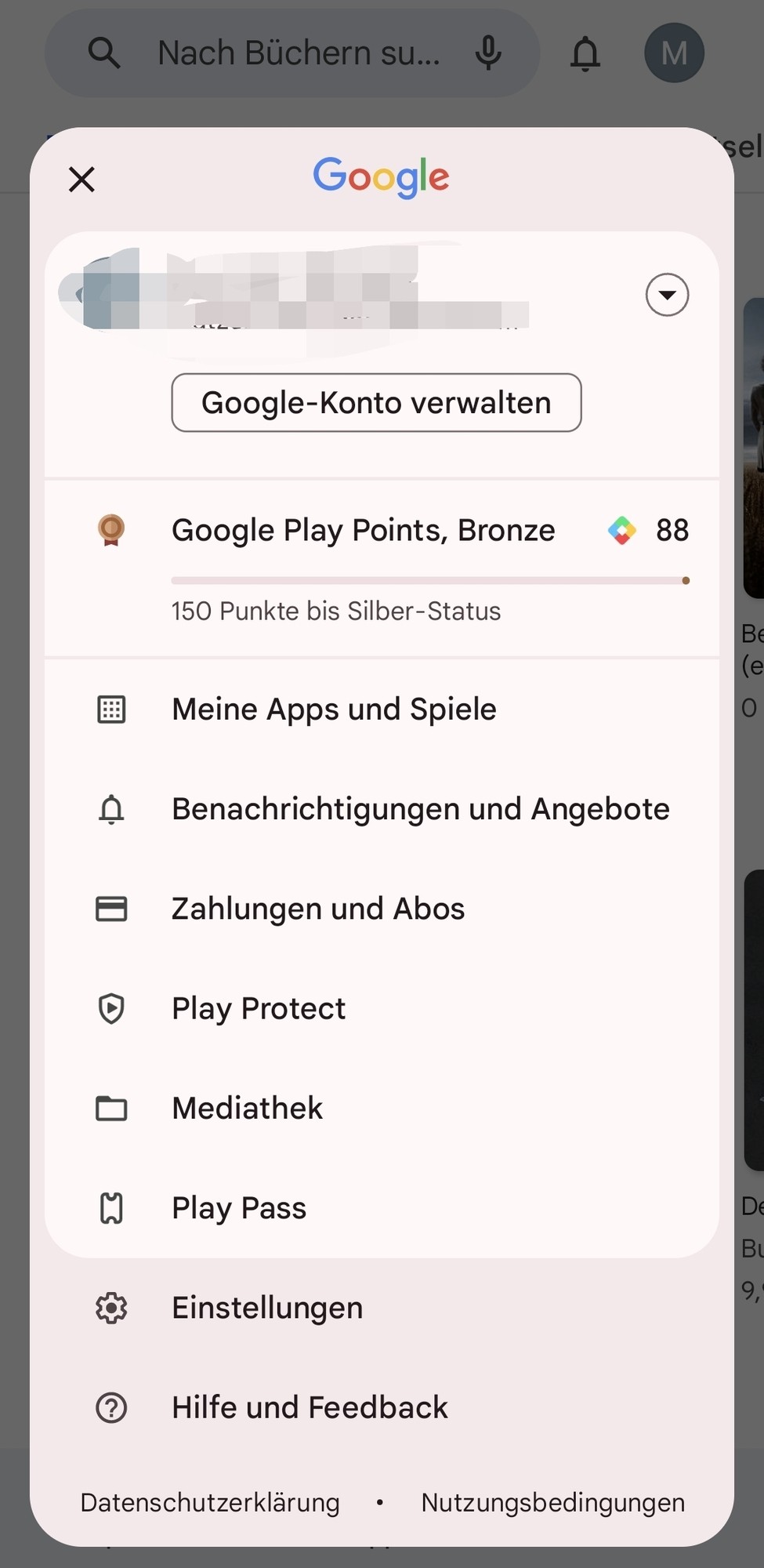The height and width of the screenshot is (1568, 764).
Task: Close the Google account menu
Action: pos(81,180)
